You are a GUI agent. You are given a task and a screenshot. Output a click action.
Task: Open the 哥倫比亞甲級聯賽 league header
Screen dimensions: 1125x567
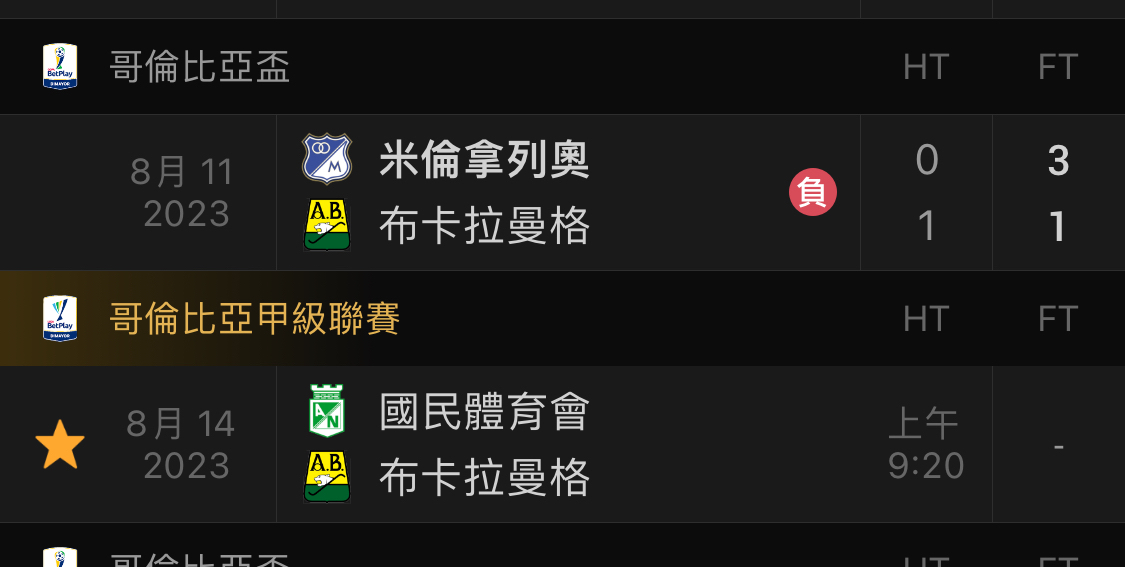pyautogui.click(x=254, y=319)
